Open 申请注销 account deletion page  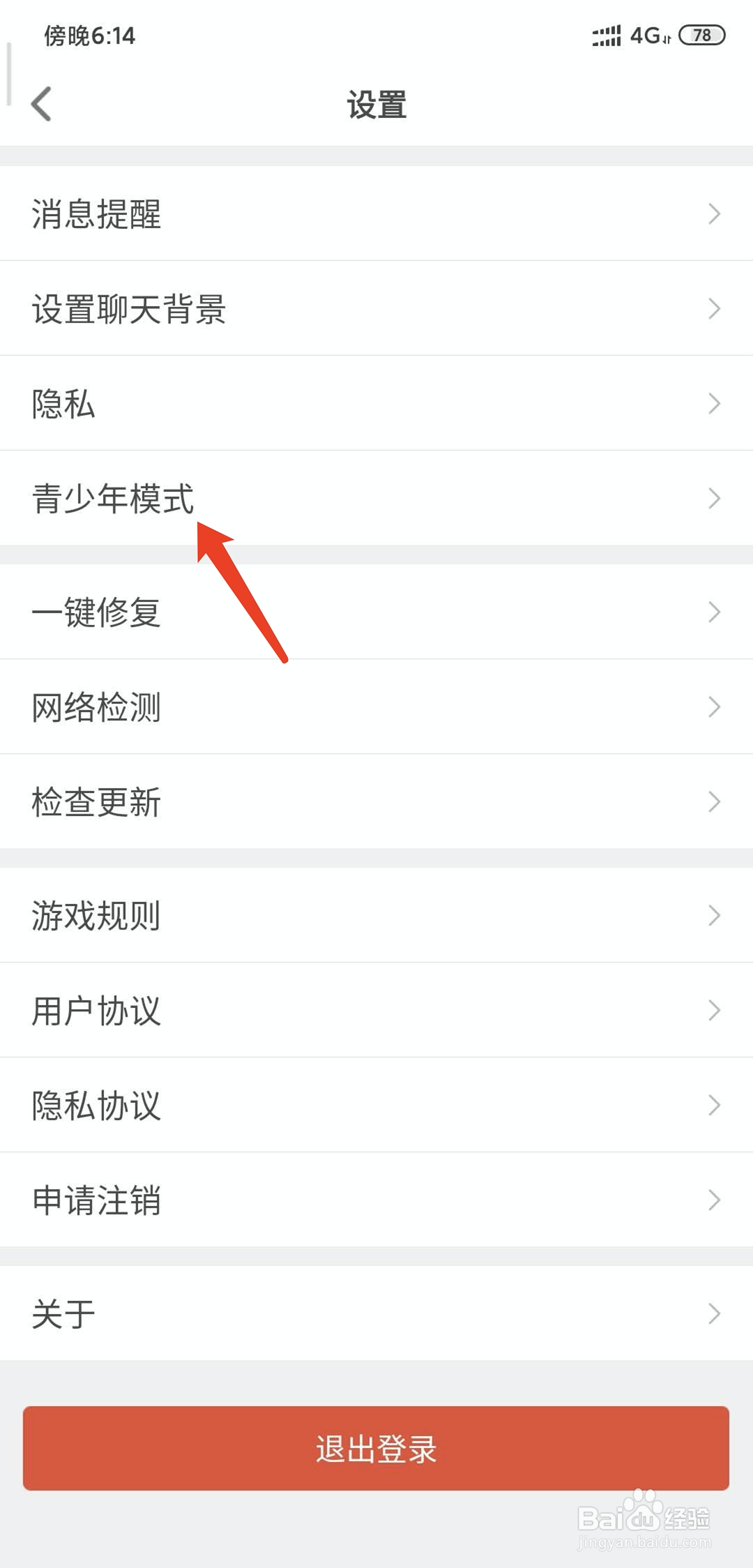(96, 1200)
